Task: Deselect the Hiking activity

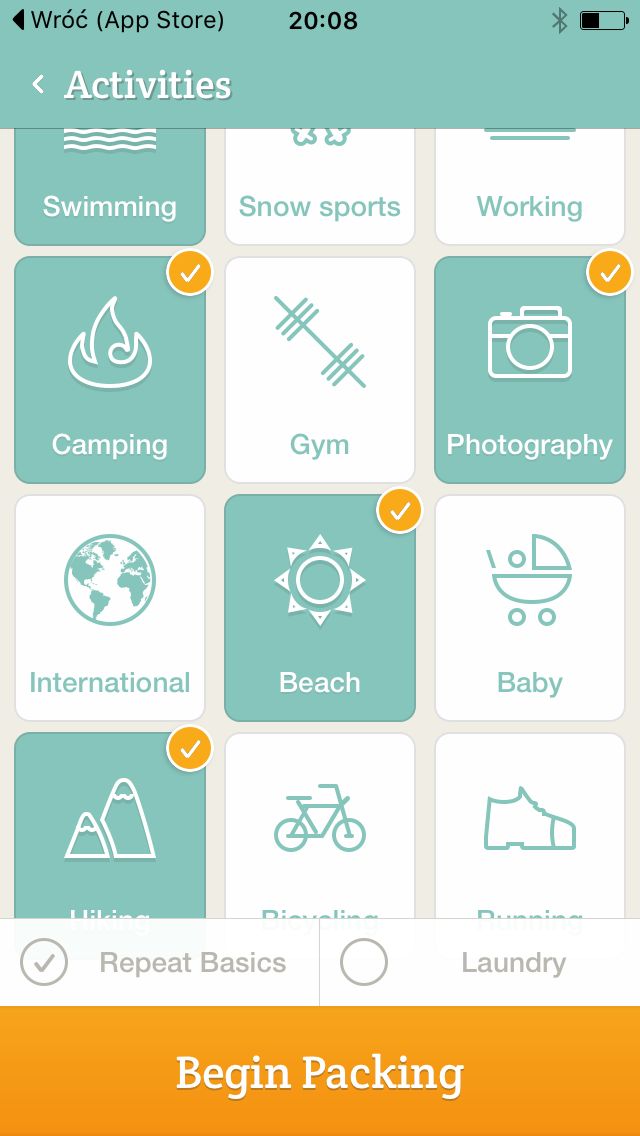Action: (x=110, y=825)
